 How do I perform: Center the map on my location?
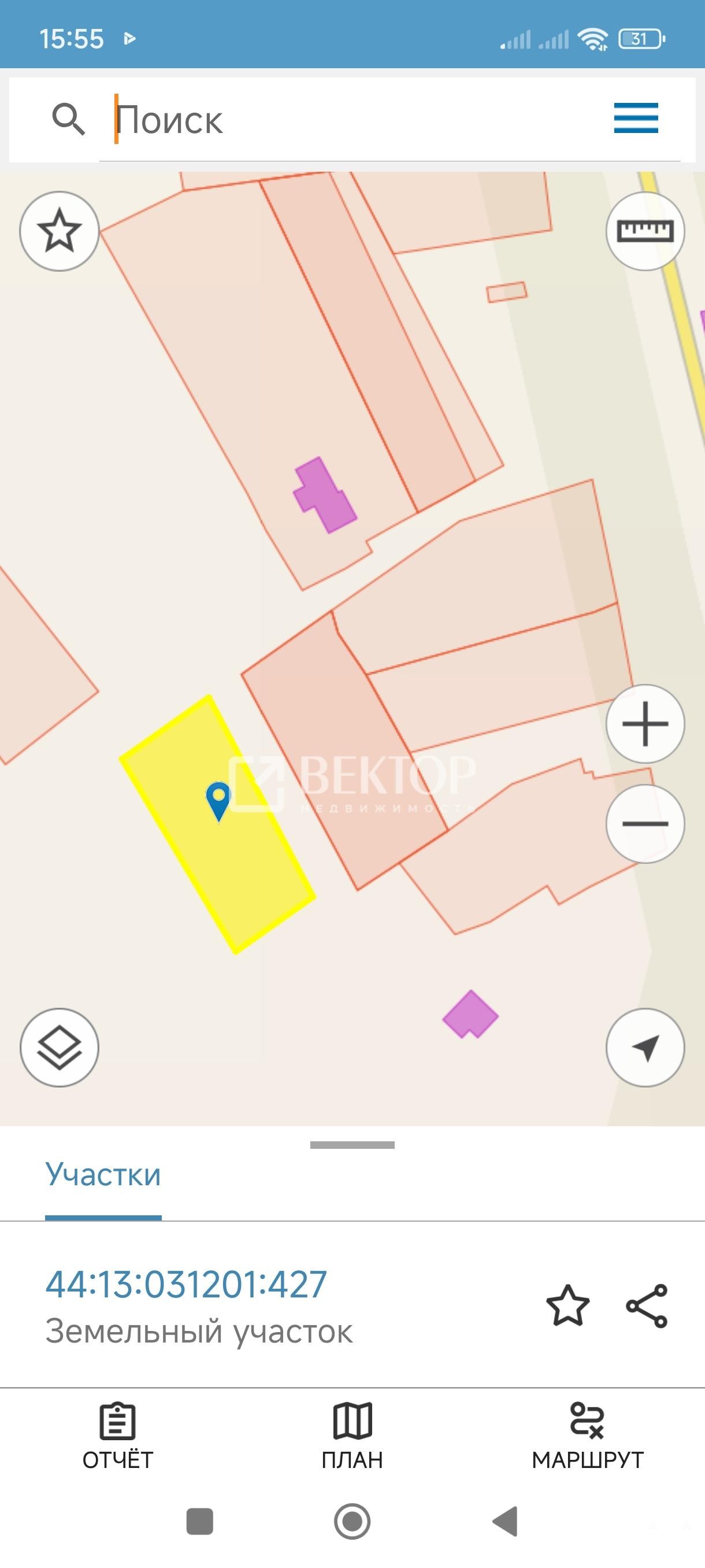(x=645, y=1048)
